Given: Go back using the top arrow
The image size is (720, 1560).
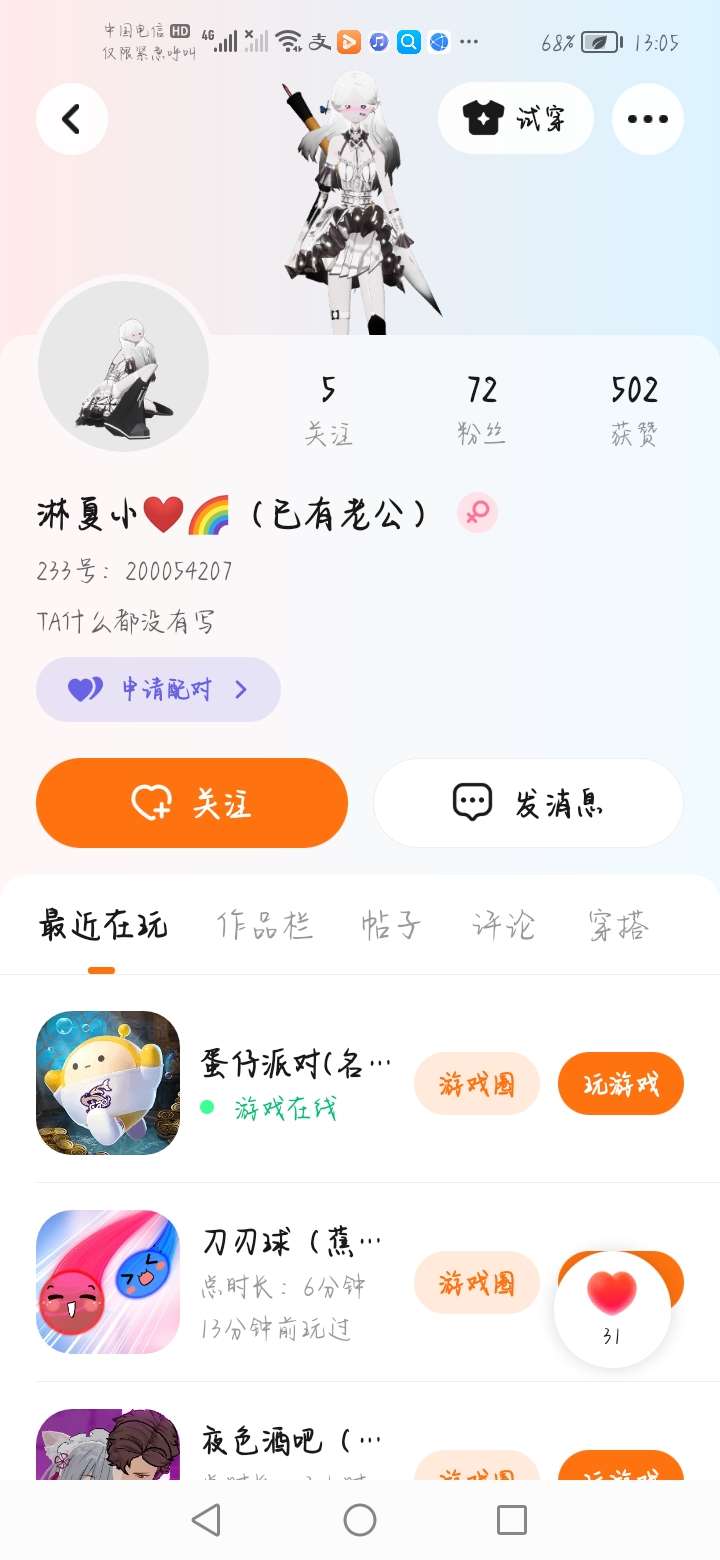Looking at the screenshot, I should coord(72,119).
